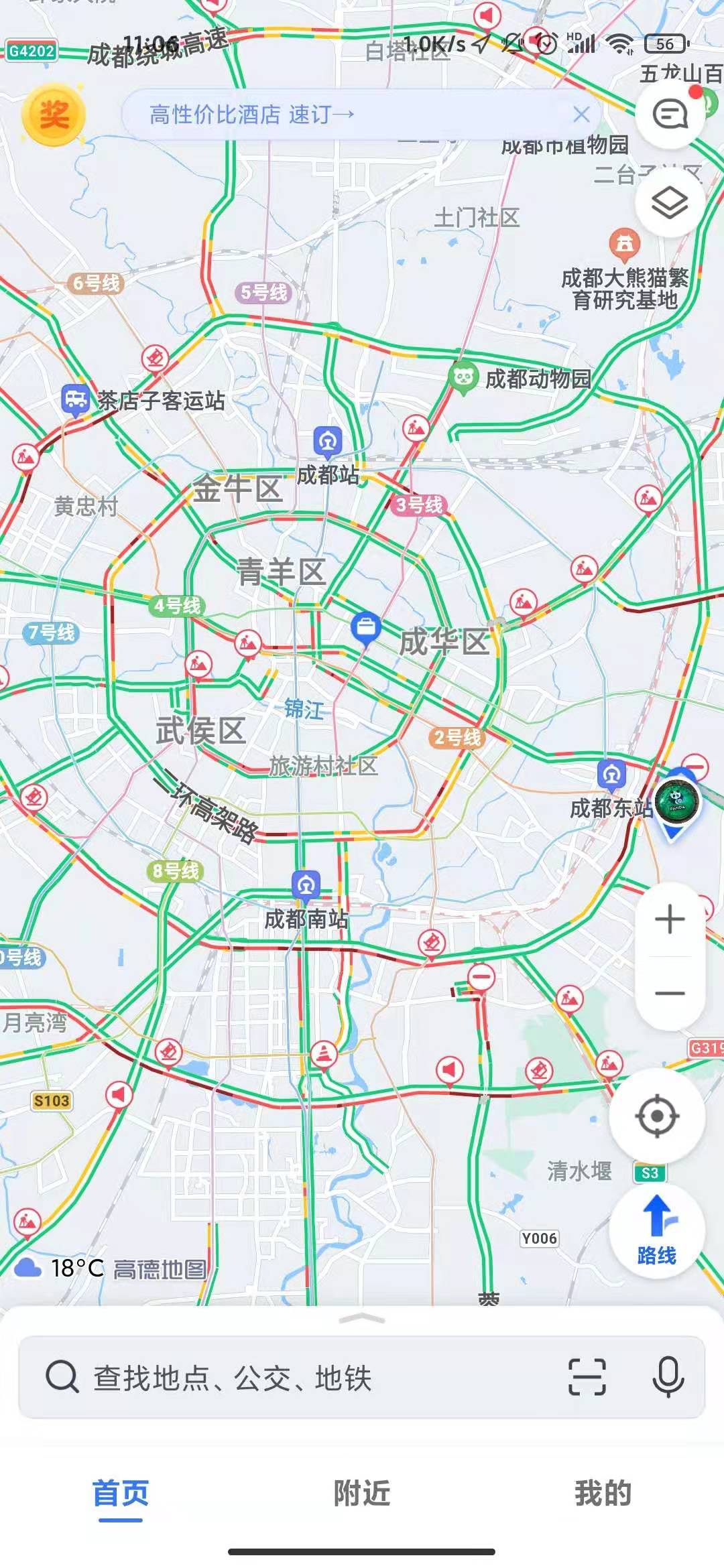Open the map layers selector

point(670,202)
